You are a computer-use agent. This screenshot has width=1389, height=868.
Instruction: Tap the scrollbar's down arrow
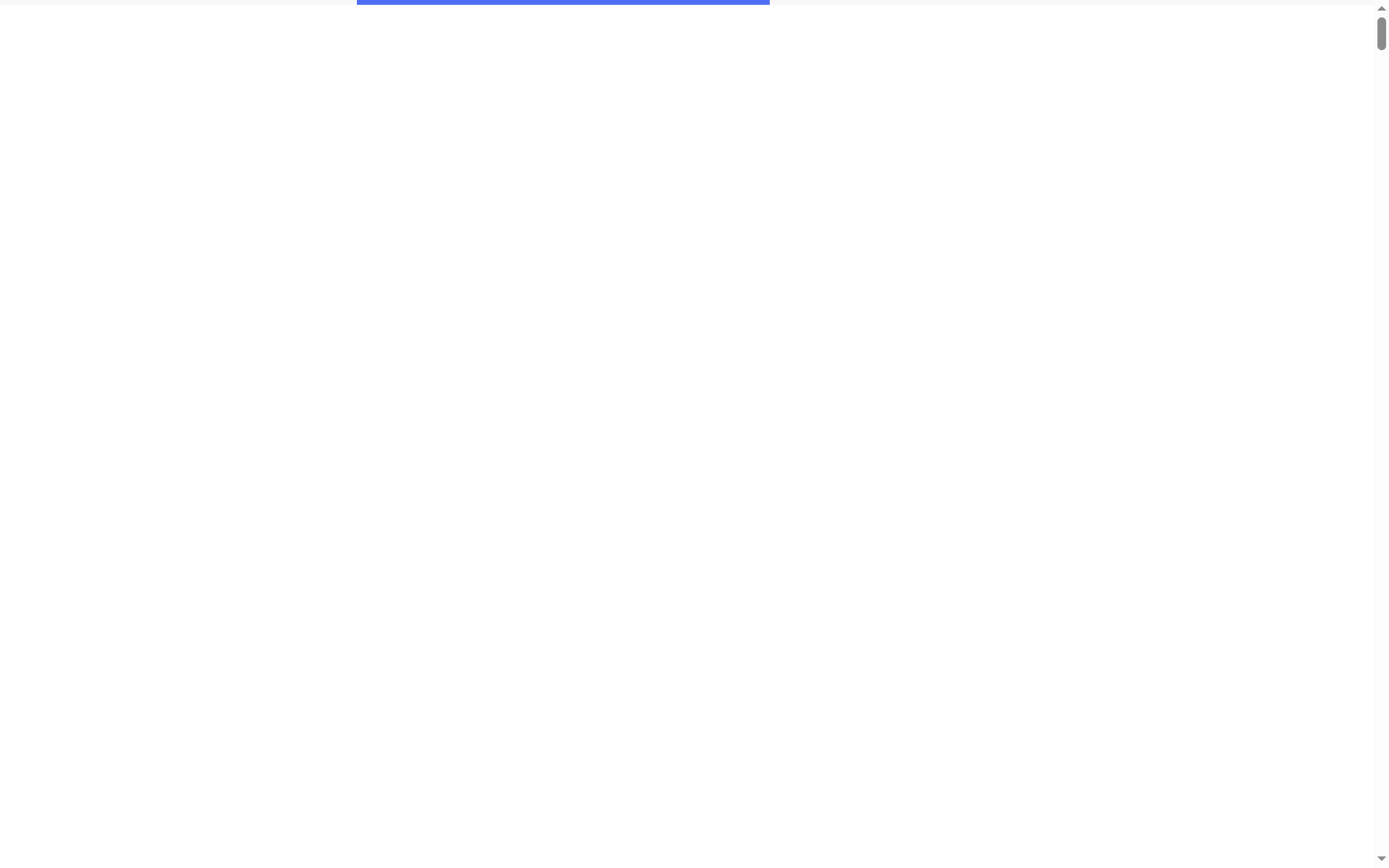(1382, 858)
